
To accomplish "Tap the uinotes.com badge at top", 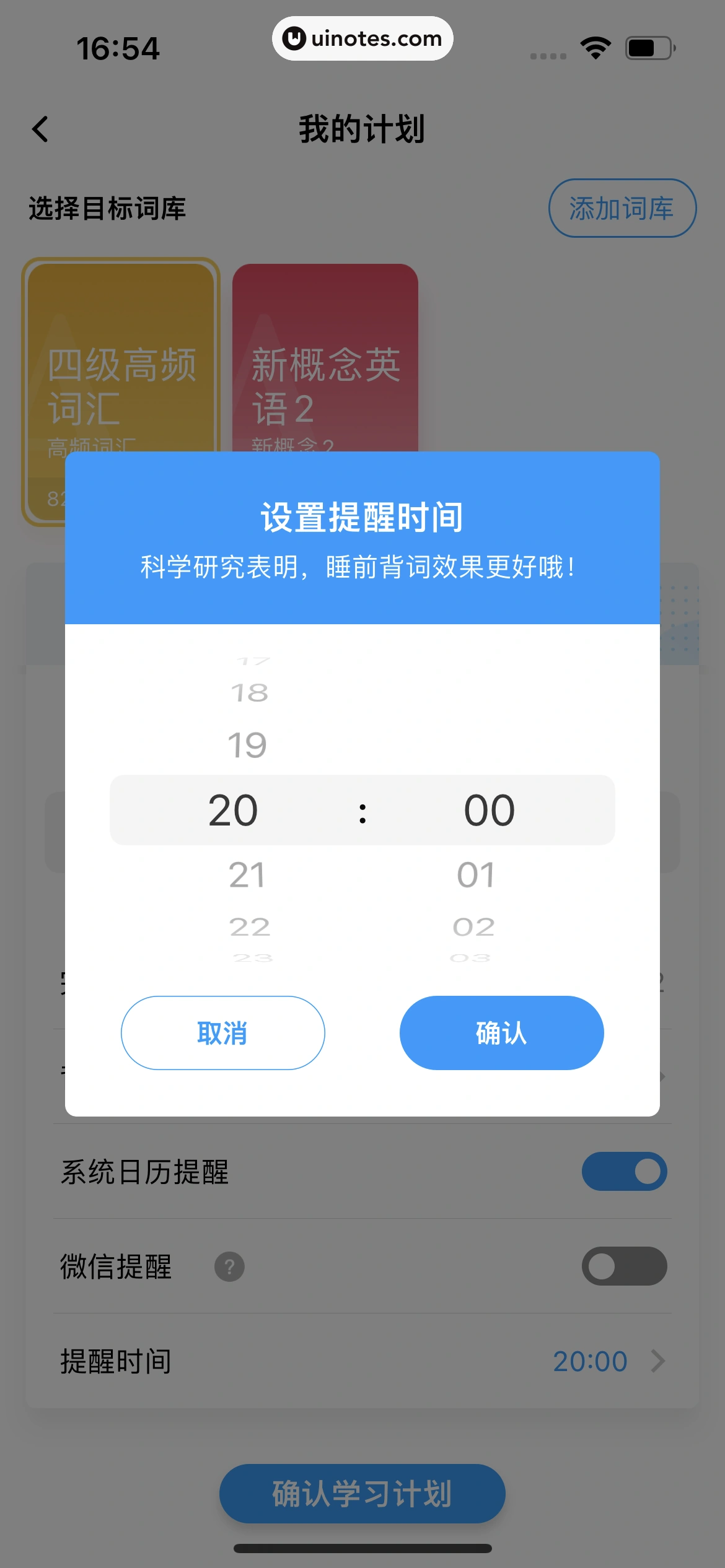I will coord(361,38).
